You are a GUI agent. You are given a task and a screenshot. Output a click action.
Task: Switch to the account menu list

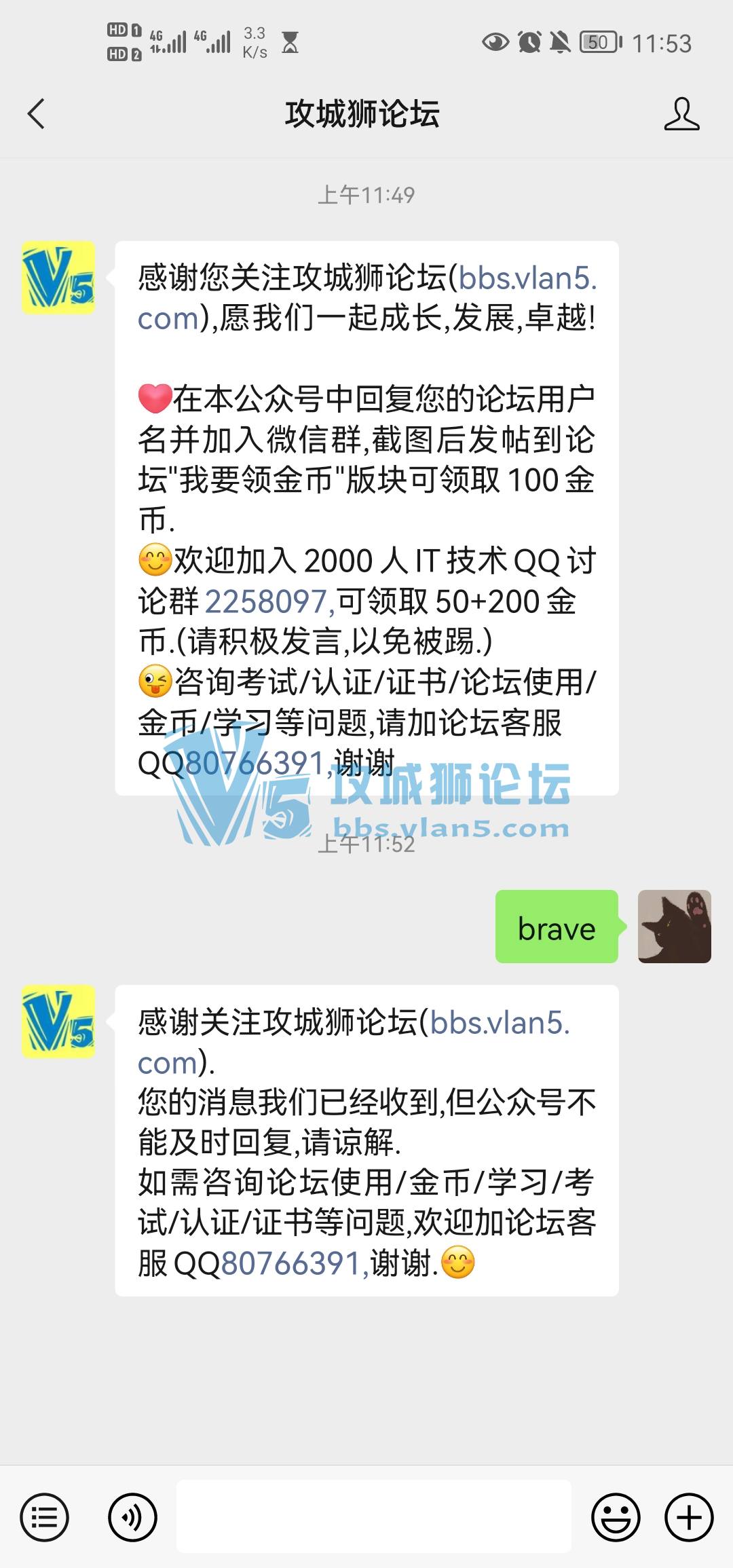tap(45, 1517)
